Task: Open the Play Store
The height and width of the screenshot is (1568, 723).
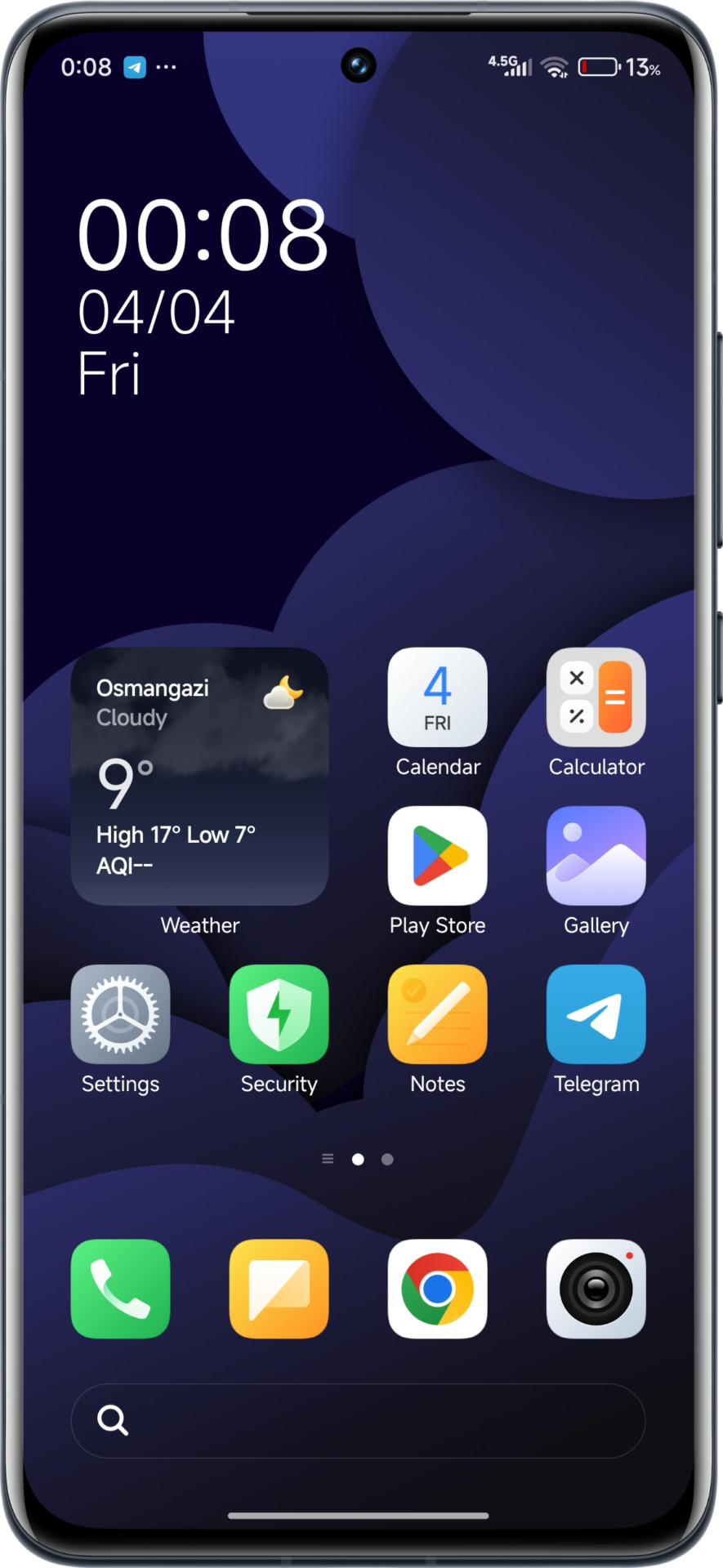Action: tap(437, 855)
